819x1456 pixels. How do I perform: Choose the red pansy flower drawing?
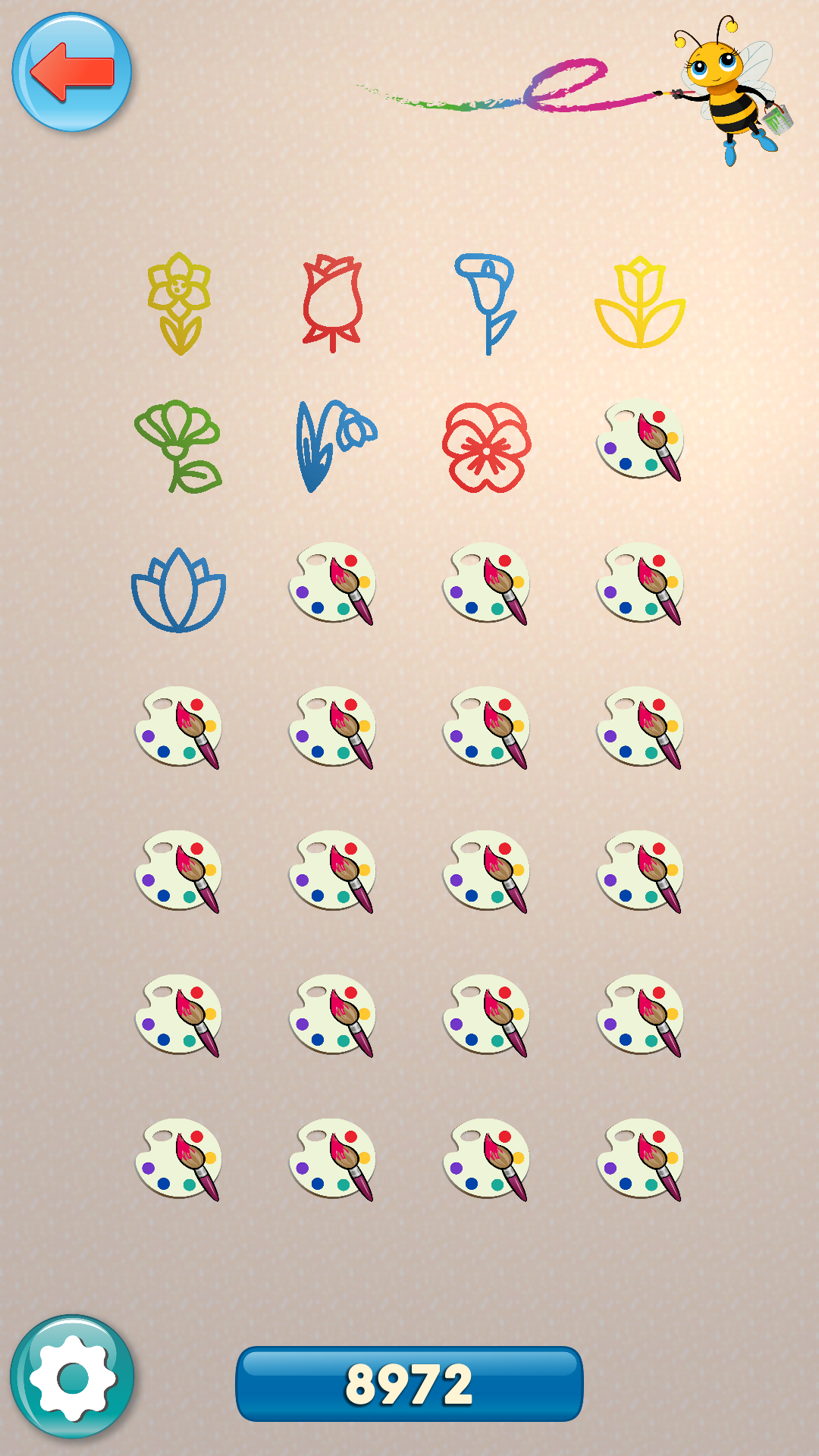point(489,444)
